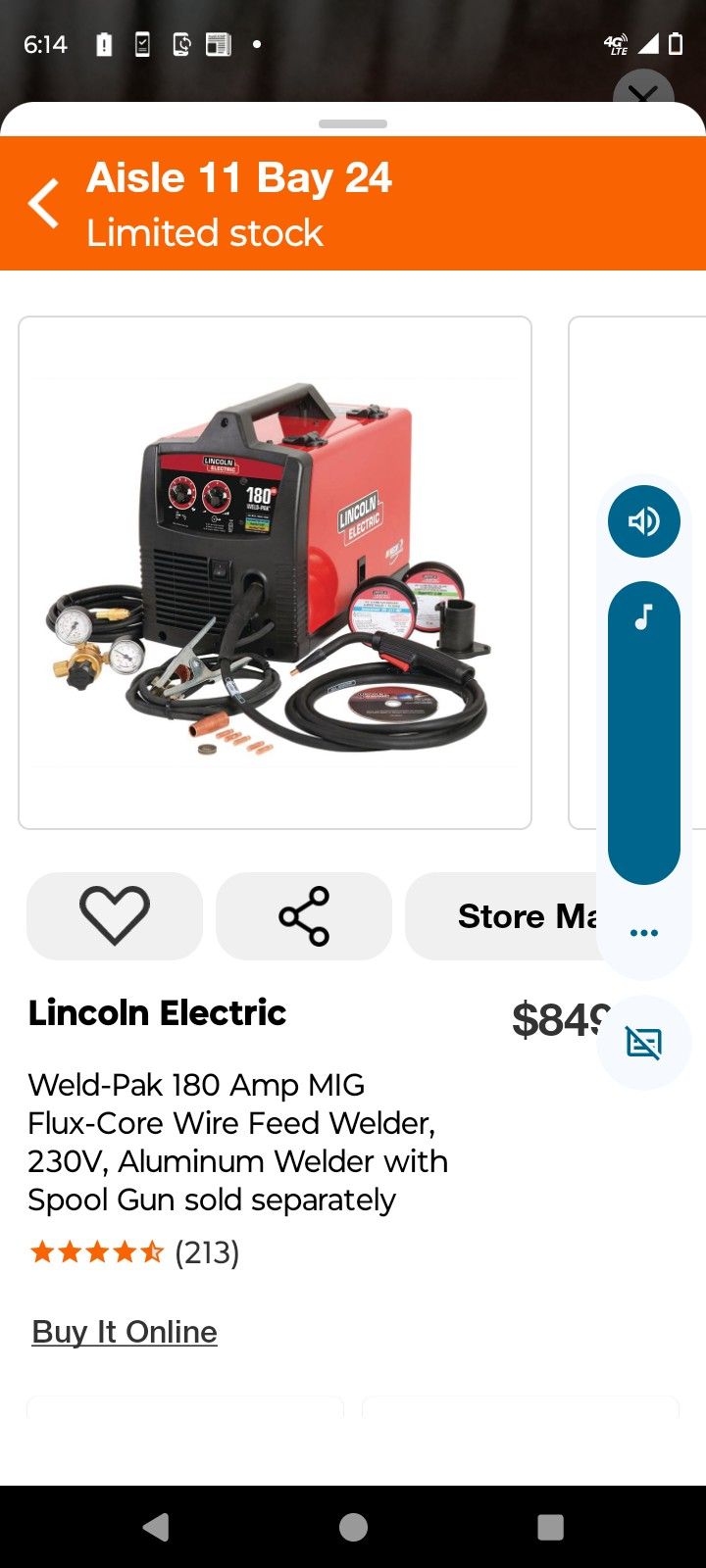706x1568 pixels.
Task: Tap the speaker volume icon
Action: click(643, 521)
